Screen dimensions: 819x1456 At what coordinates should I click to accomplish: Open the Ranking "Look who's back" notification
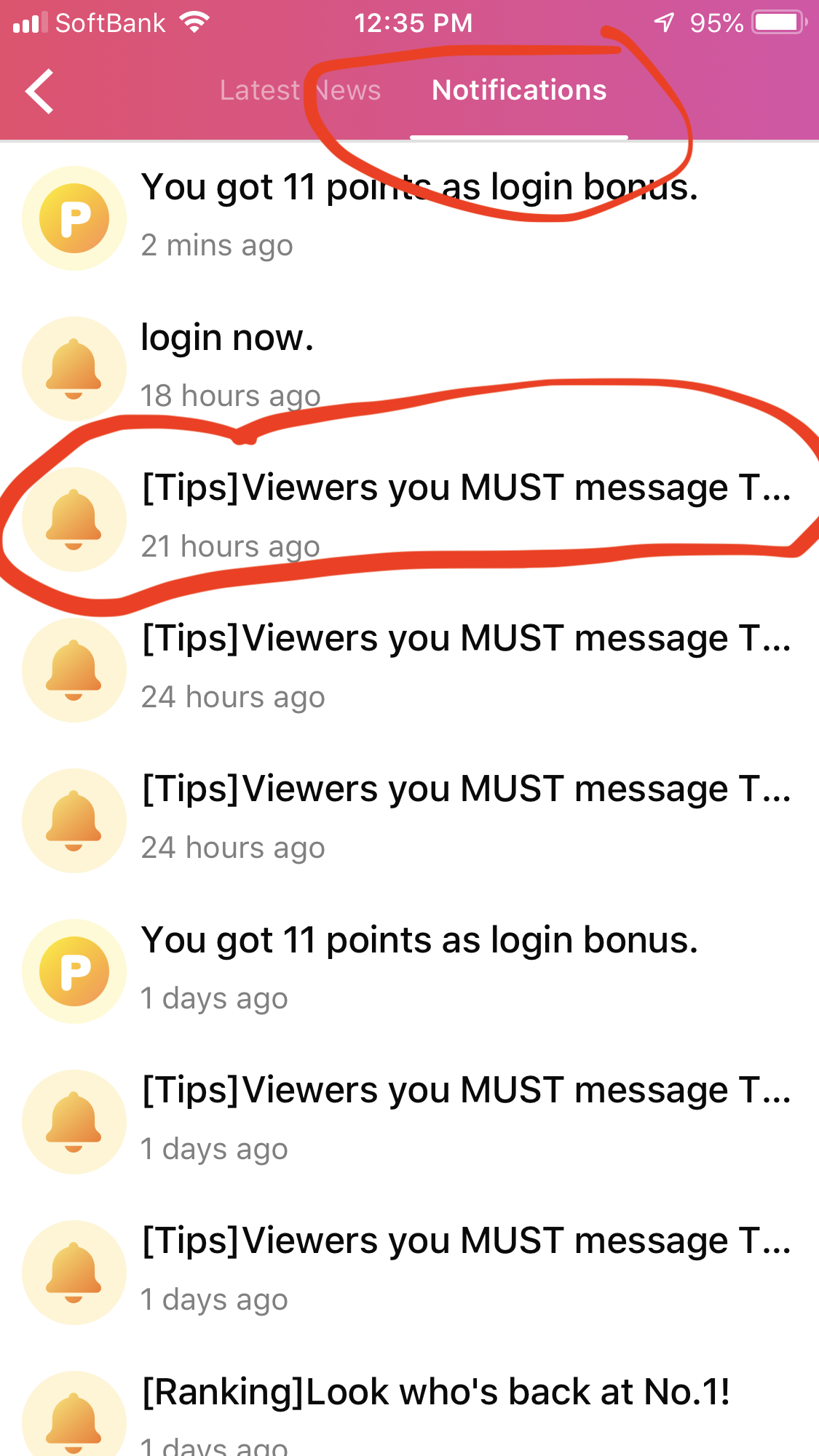435,1408
